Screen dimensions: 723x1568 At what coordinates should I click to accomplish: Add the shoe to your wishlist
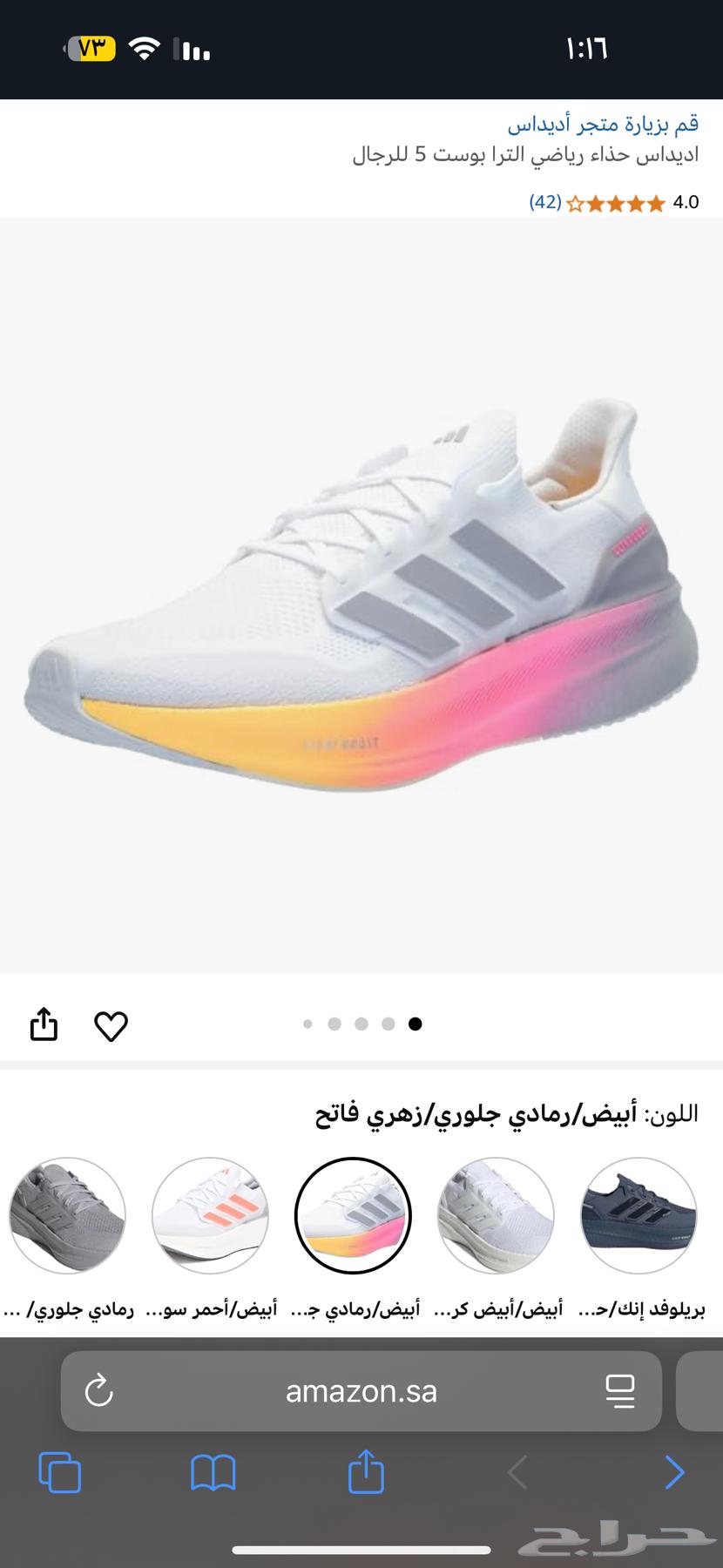111,1026
